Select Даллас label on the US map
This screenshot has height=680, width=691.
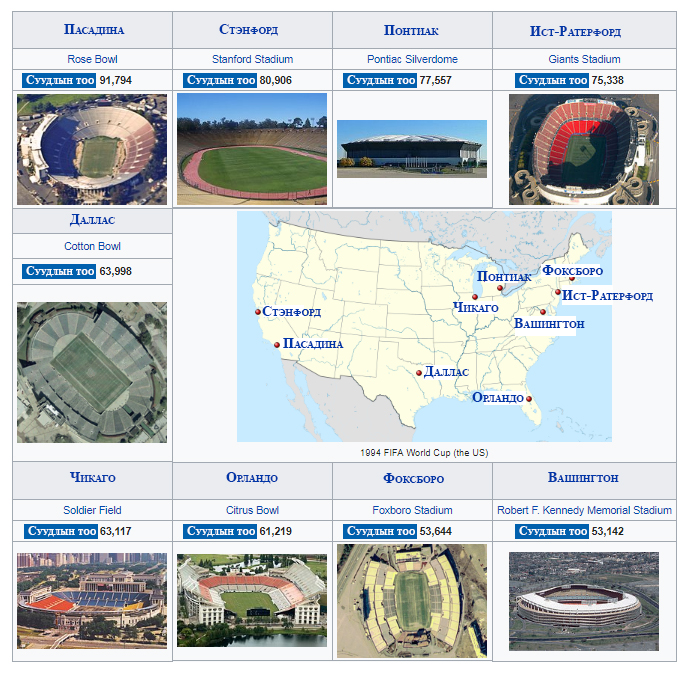[446, 371]
